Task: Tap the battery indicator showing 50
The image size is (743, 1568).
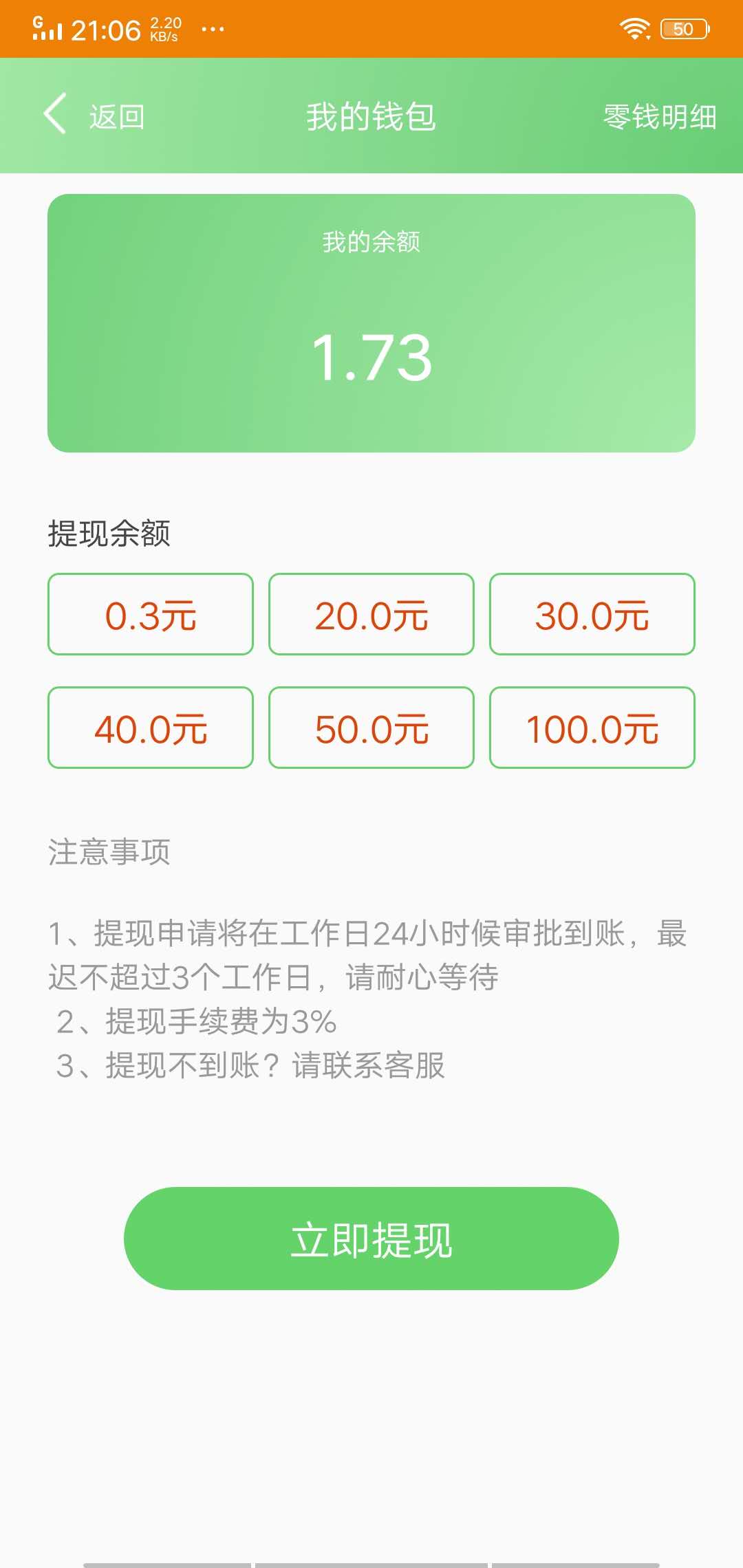Action: (683, 28)
